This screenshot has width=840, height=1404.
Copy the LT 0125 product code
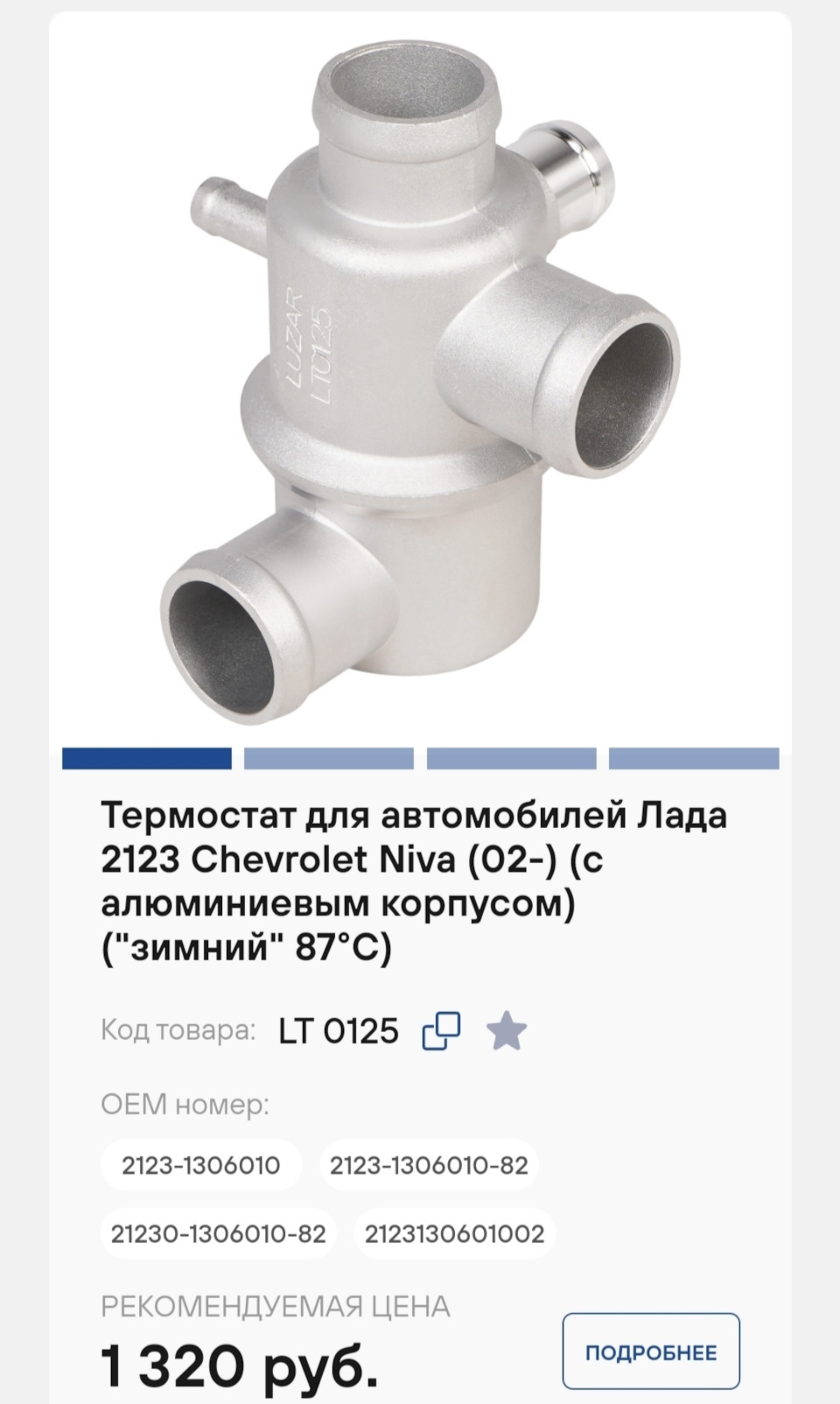coord(441,1030)
